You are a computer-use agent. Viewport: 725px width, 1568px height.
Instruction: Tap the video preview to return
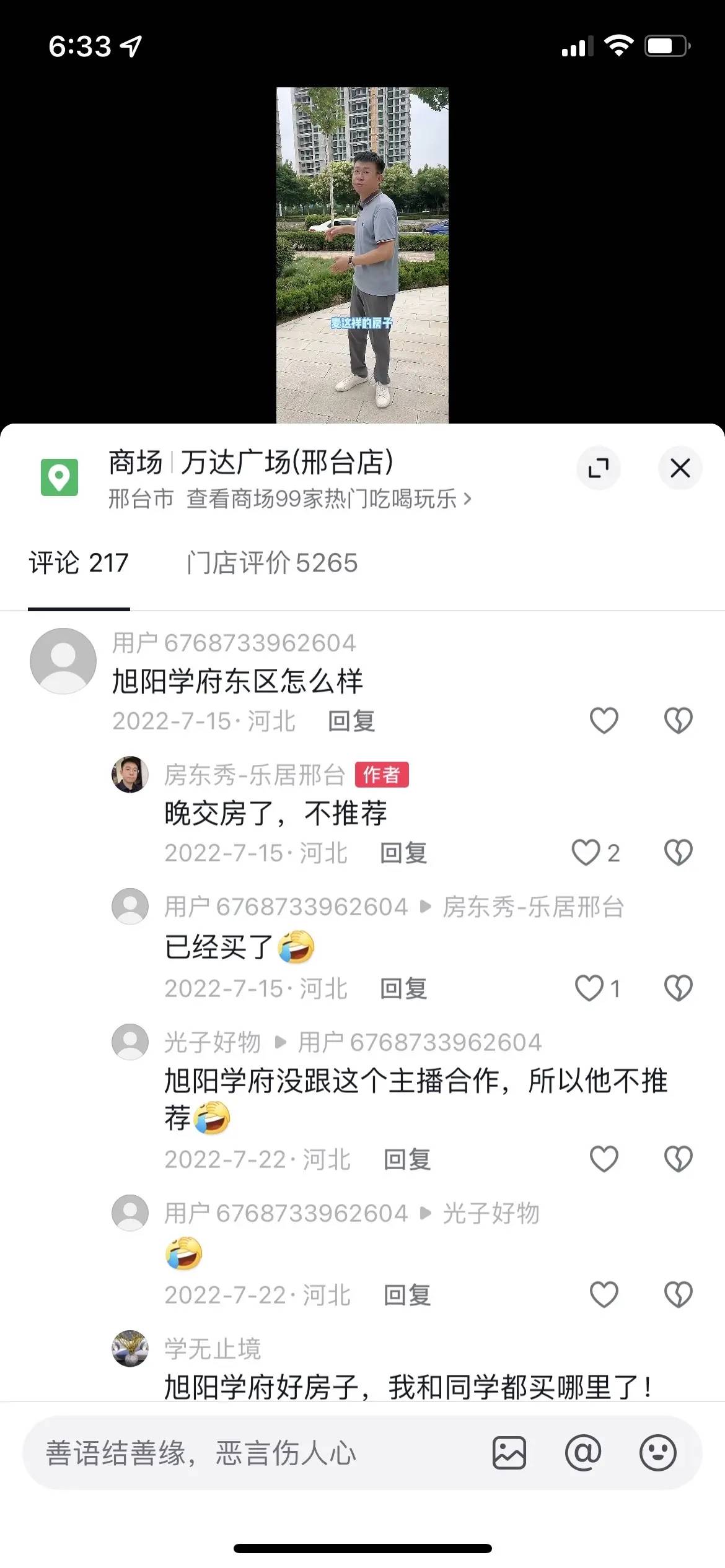(x=362, y=255)
